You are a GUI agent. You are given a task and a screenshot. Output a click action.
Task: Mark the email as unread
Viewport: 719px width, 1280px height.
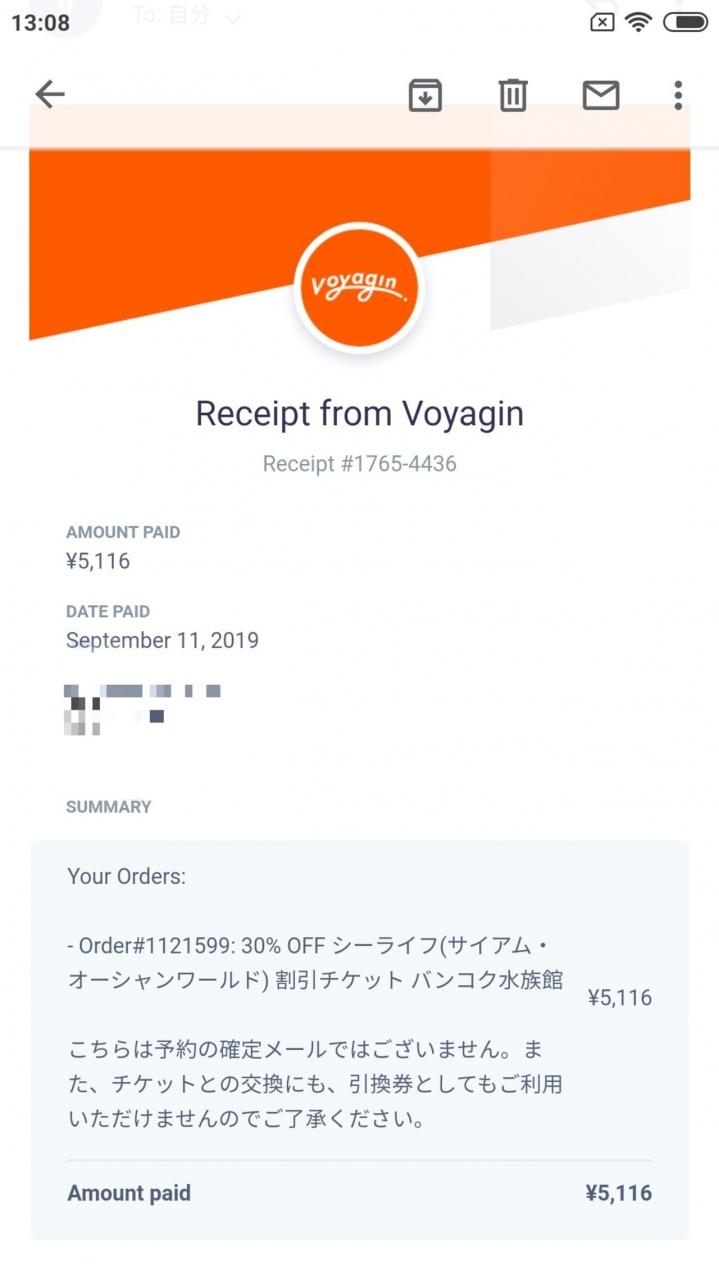coord(601,95)
